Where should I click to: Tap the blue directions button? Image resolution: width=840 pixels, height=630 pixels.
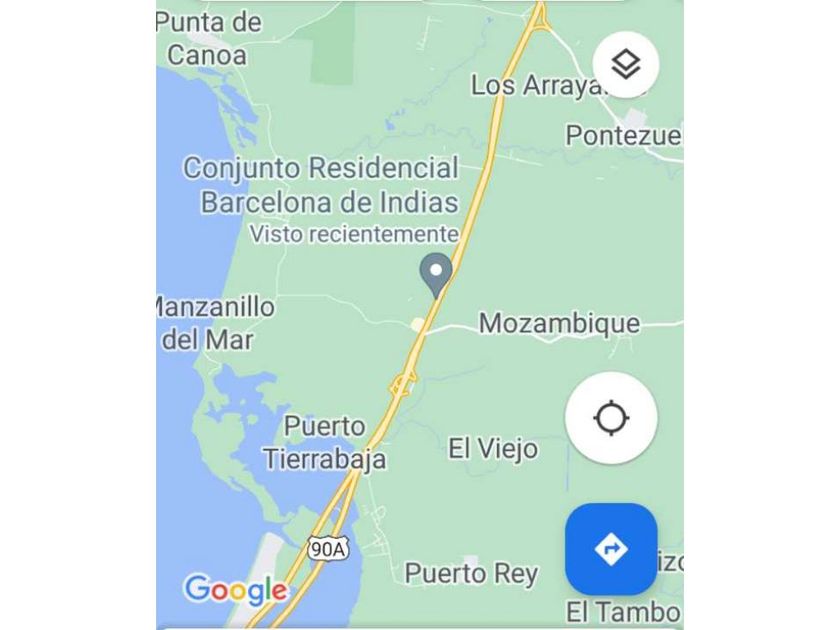[x=611, y=549]
